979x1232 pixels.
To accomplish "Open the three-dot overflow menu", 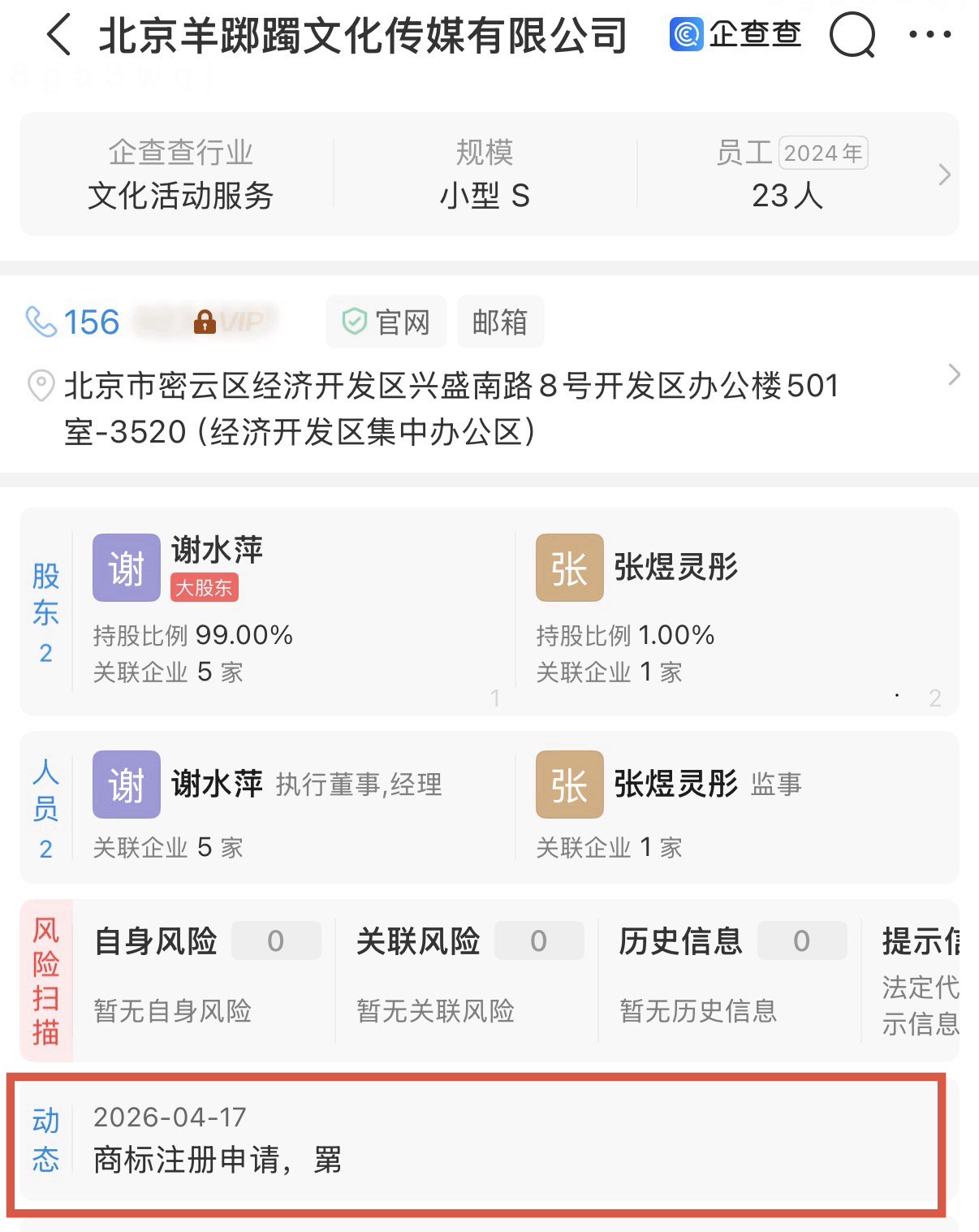I will 929,35.
